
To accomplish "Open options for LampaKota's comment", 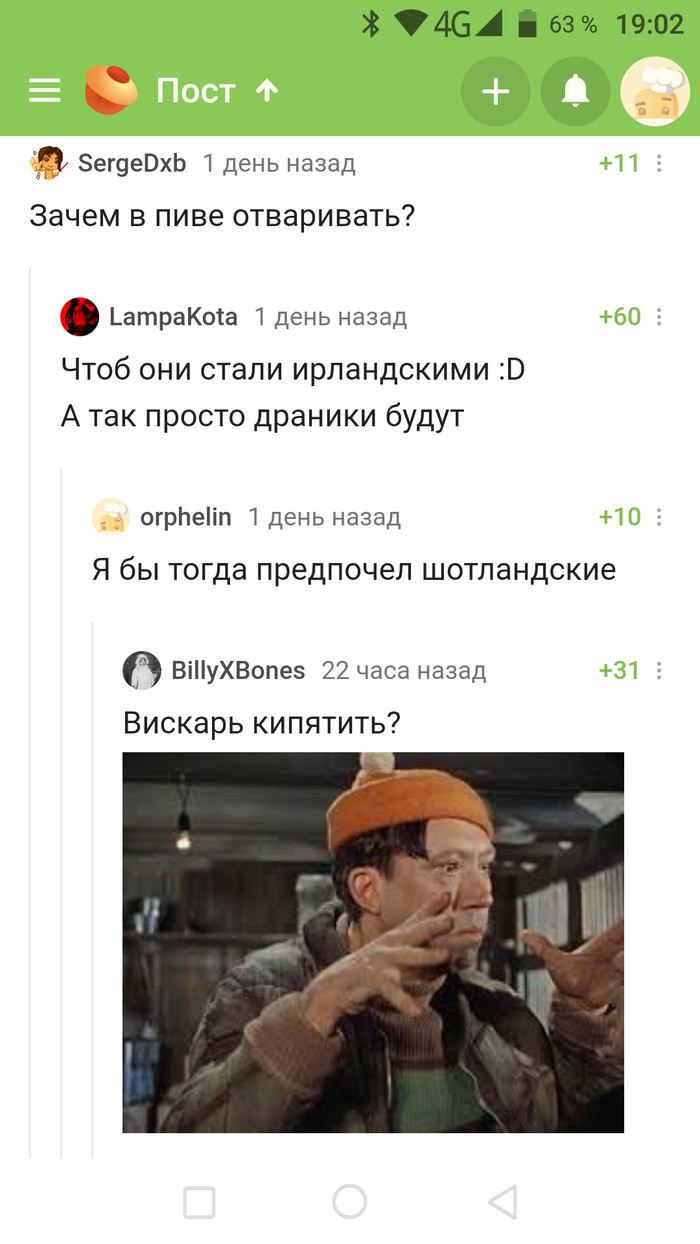I will click(x=659, y=317).
